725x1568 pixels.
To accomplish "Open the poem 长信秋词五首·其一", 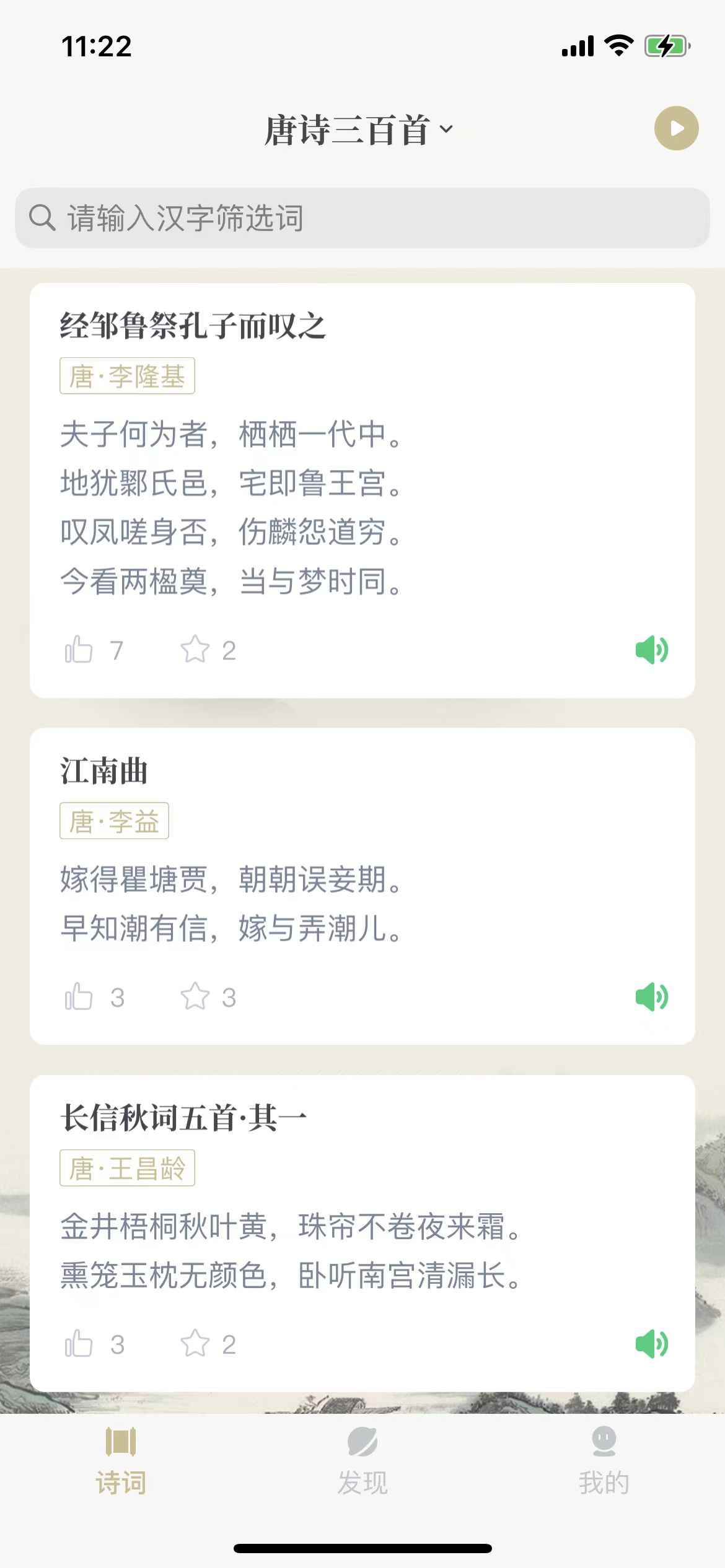I will point(183,1118).
